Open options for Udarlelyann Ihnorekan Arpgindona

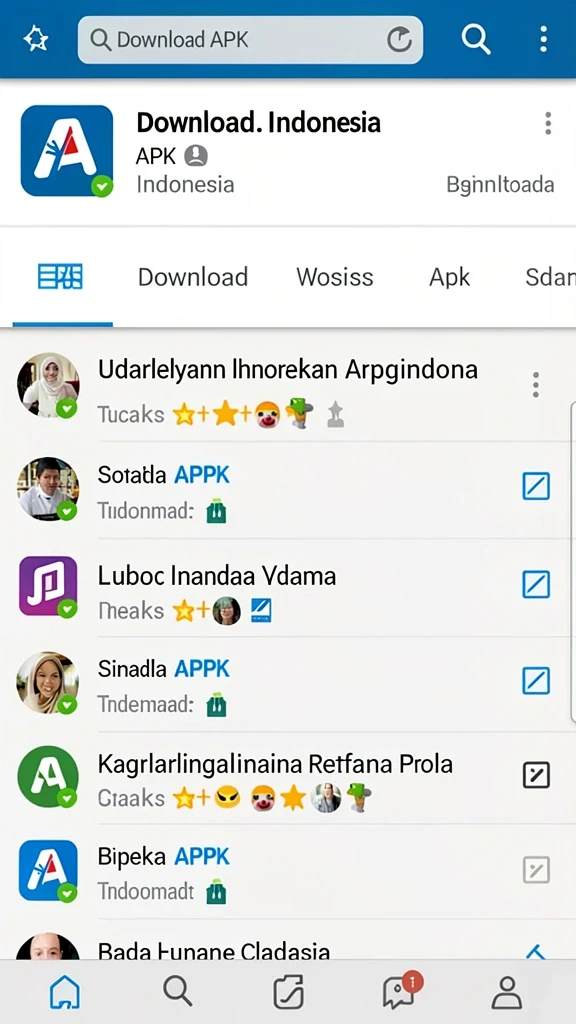tap(536, 385)
